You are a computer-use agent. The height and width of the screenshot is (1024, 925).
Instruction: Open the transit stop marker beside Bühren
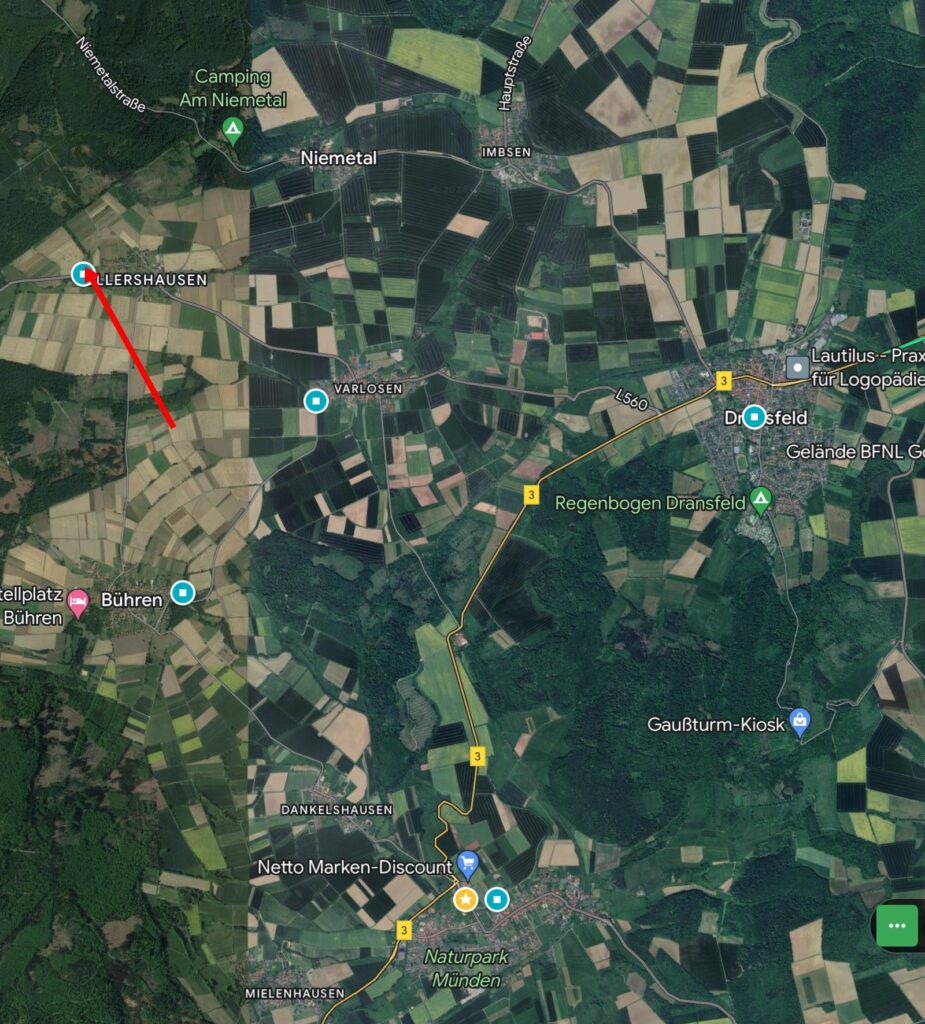182,592
